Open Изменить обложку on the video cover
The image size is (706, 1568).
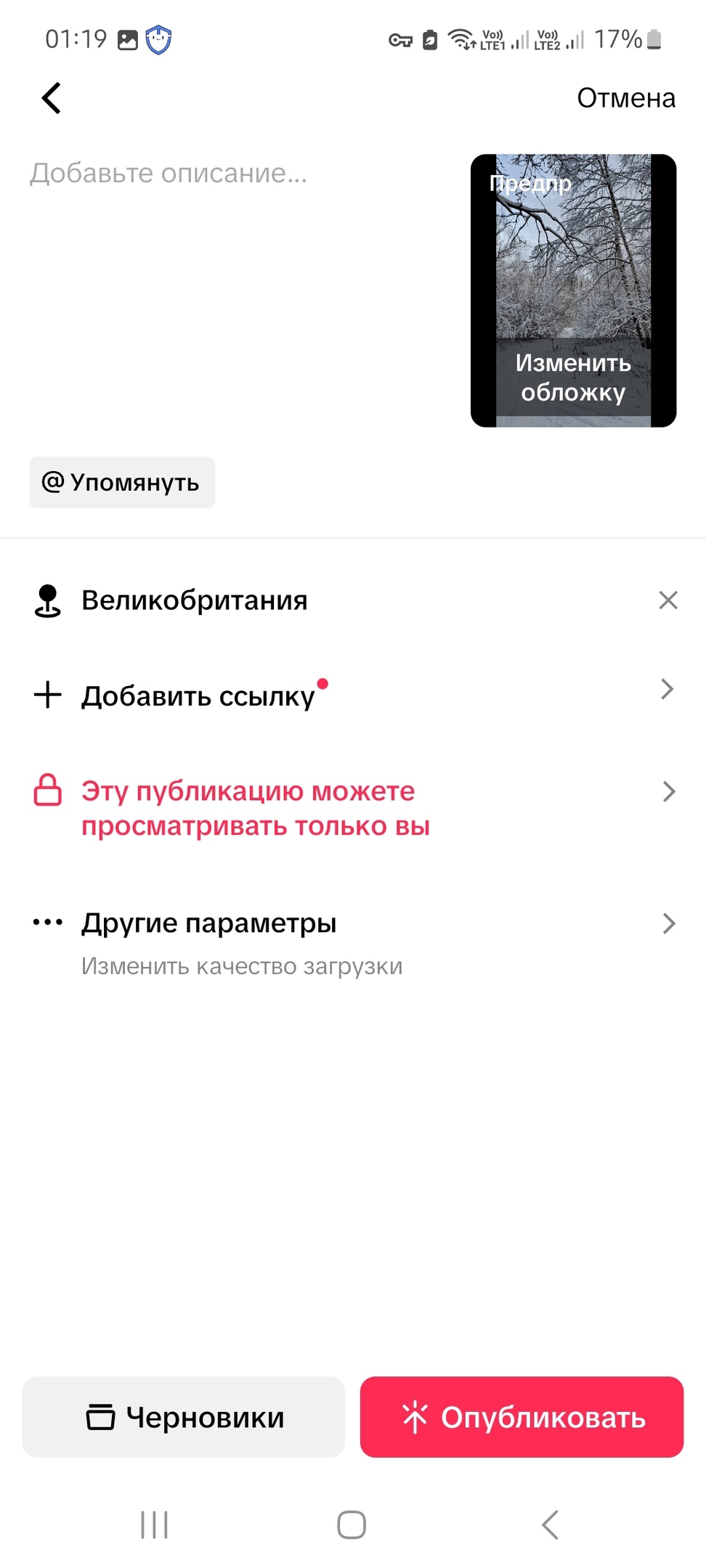point(573,377)
